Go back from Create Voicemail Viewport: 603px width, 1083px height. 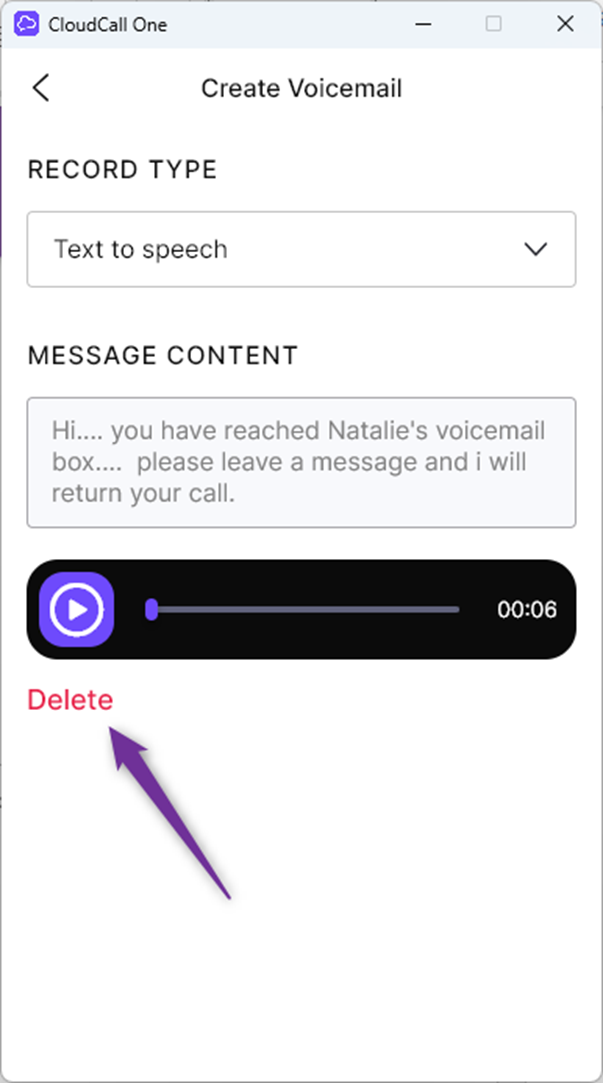pyautogui.click(x=41, y=88)
